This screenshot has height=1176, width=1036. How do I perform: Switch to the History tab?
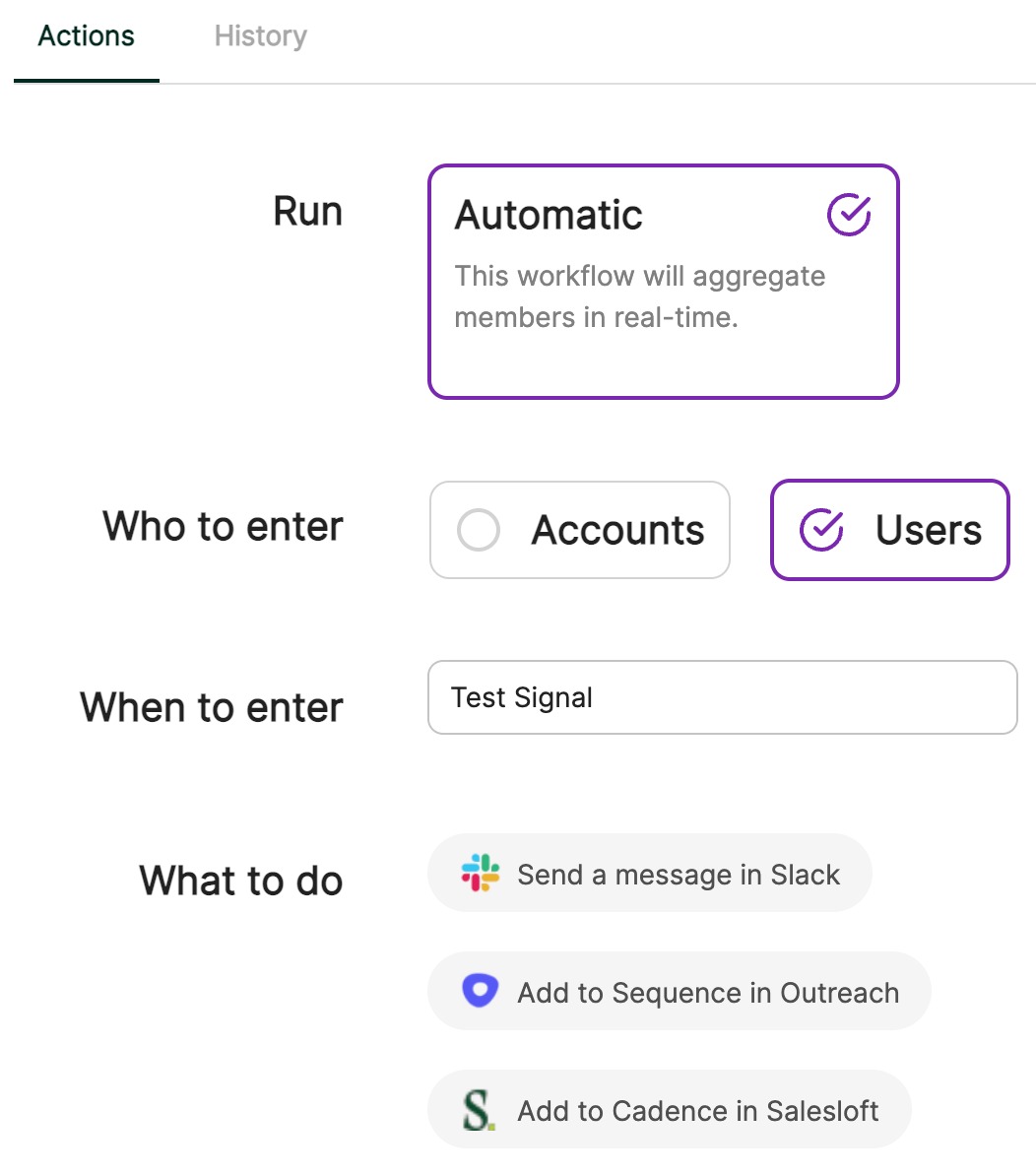point(260,36)
